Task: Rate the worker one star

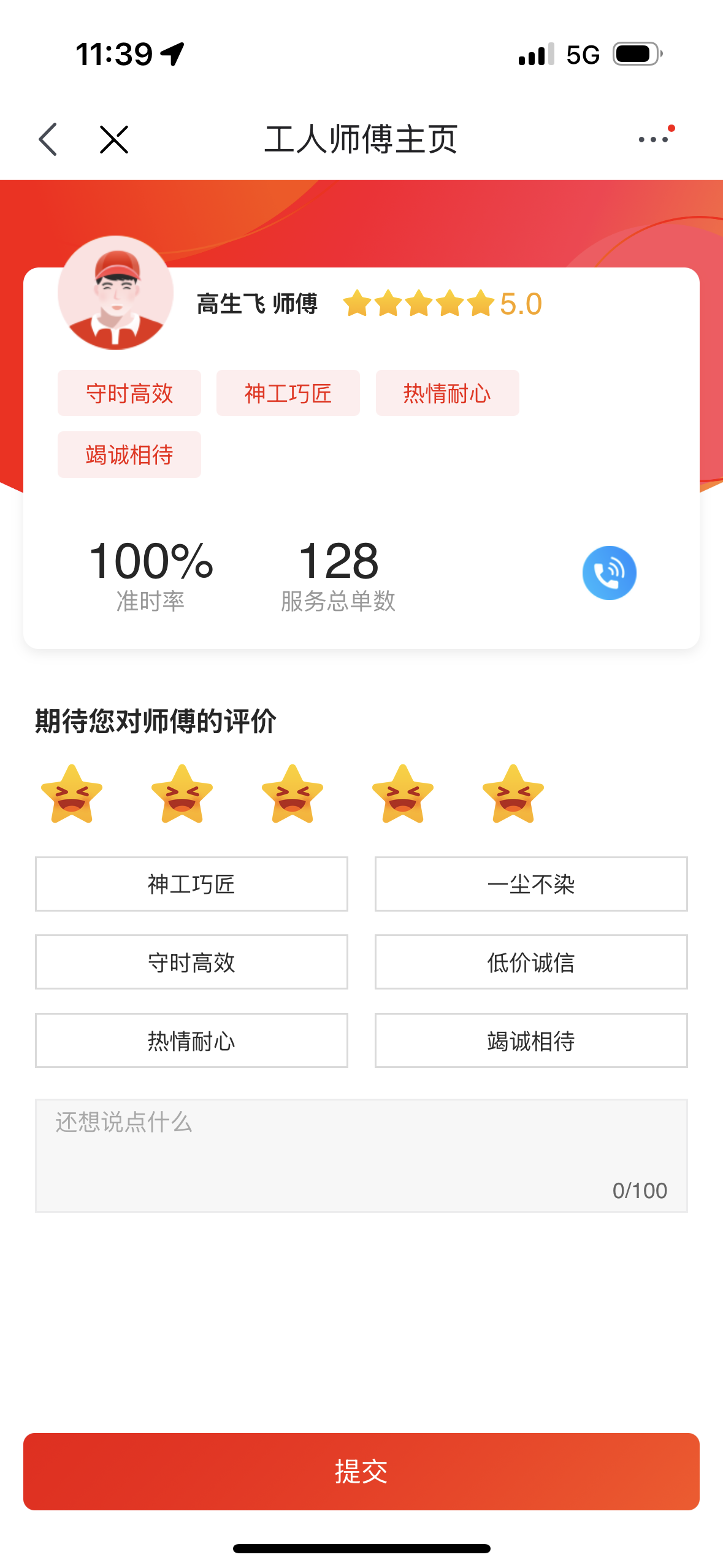Action: pos(72,794)
